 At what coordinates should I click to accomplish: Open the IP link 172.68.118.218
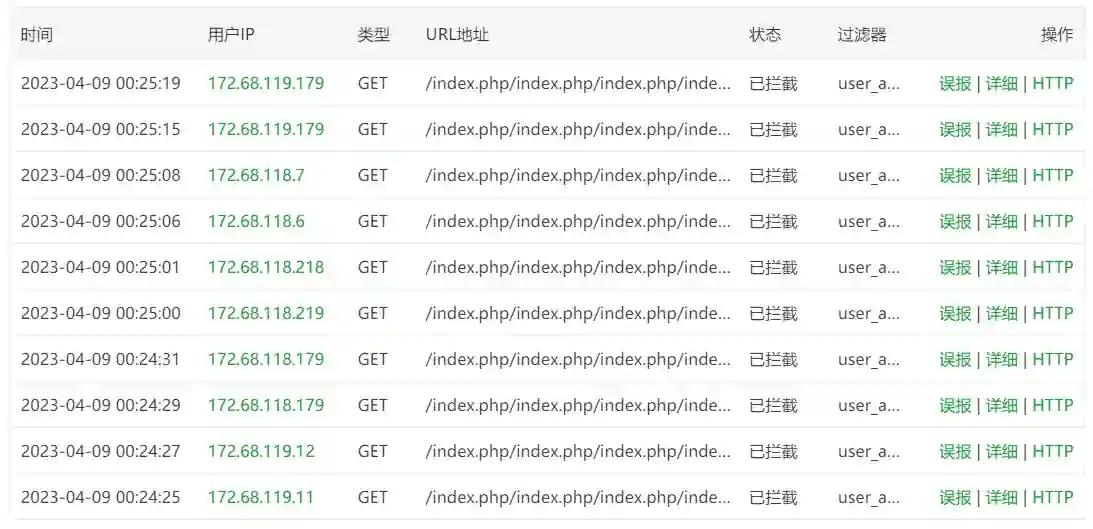265,268
